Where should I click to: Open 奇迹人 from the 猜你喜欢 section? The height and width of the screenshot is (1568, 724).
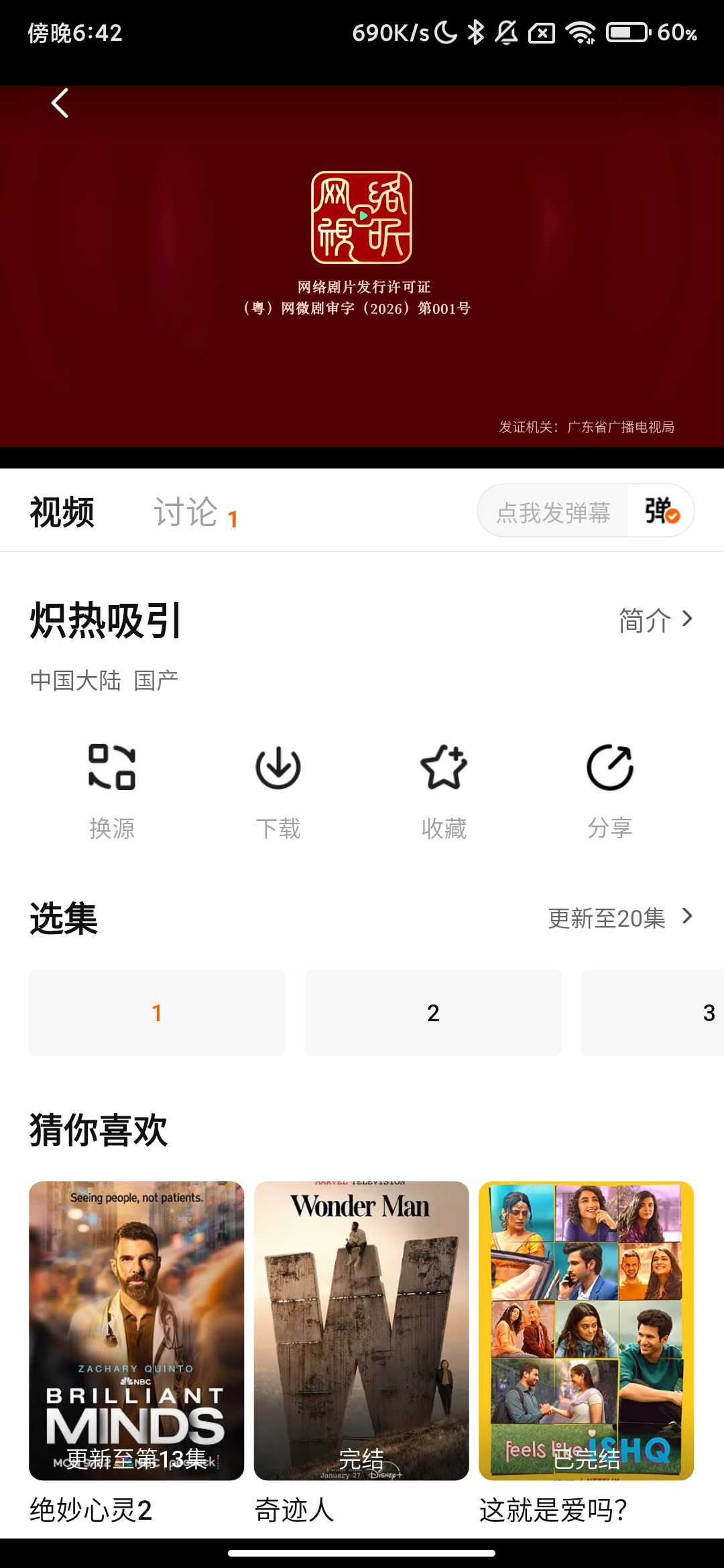[x=362, y=1330]
